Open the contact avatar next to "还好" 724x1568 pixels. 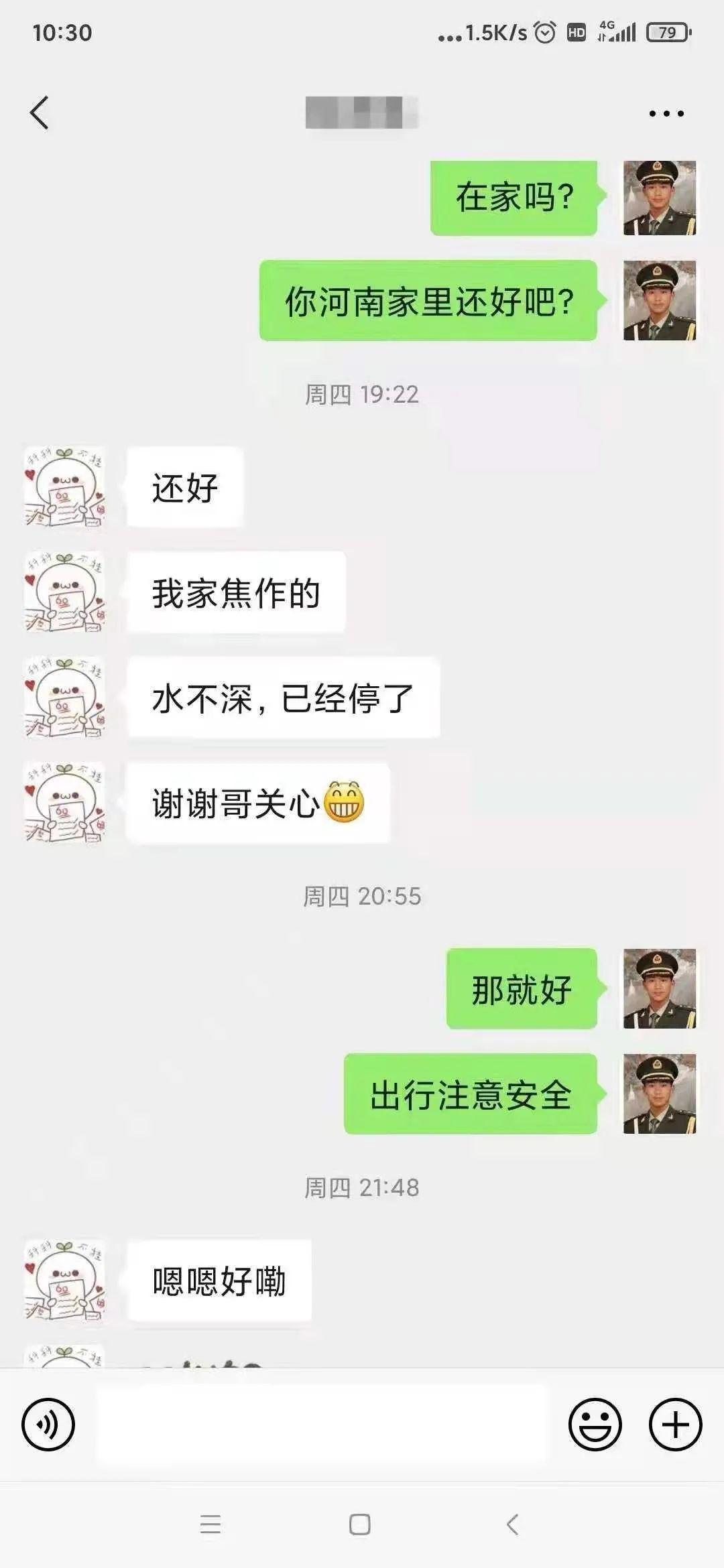point(64,487)
